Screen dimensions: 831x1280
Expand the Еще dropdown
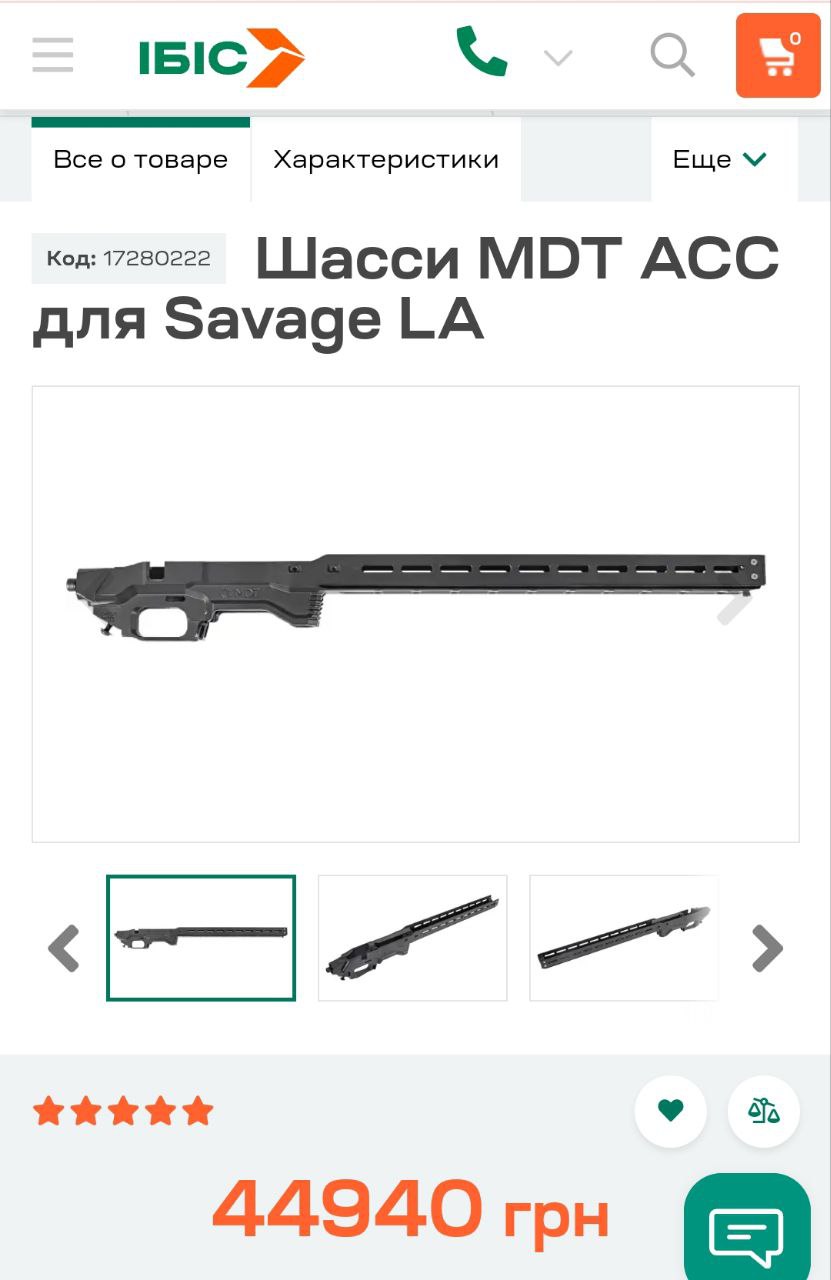720,160
